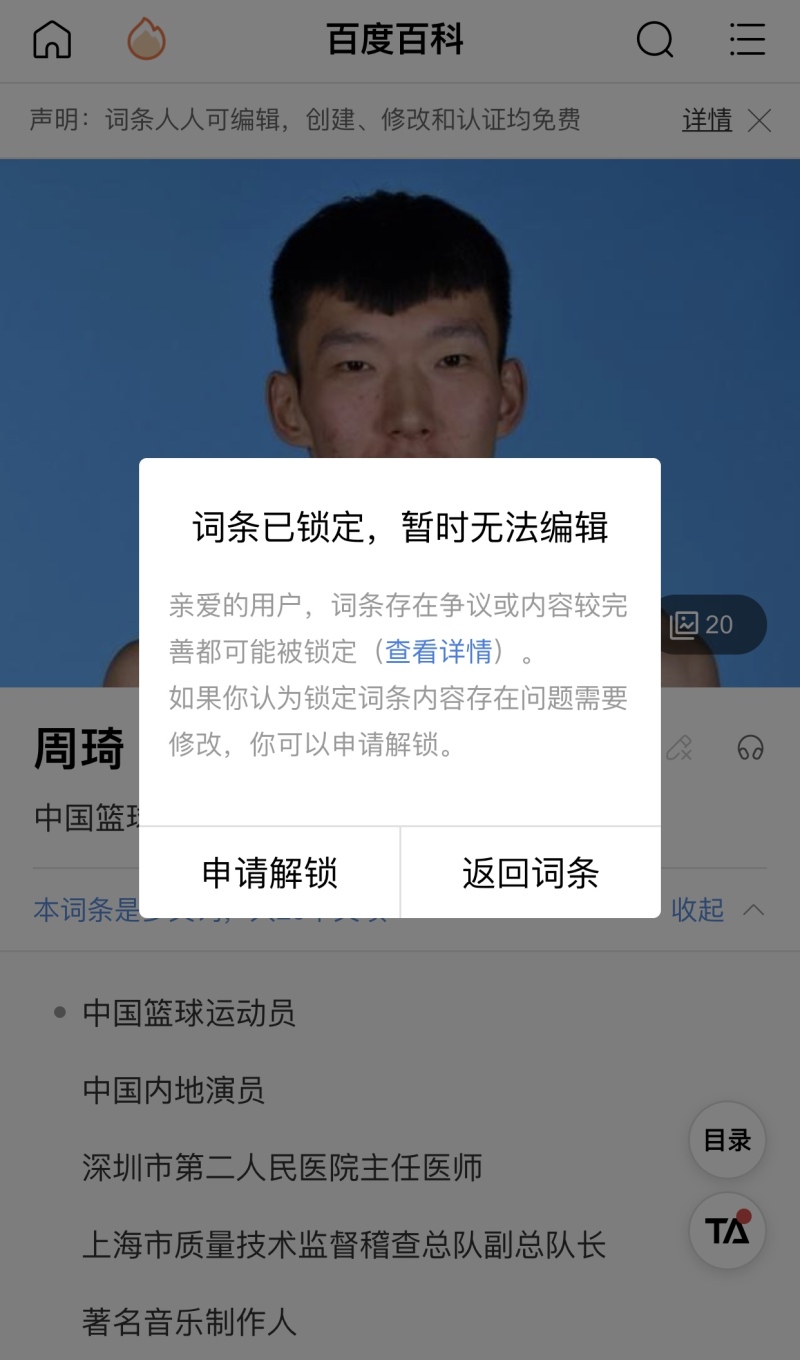The width and height of the screenshot is (800, 1360).
Task: Open the search magnifier
Action: coord(655,41)
